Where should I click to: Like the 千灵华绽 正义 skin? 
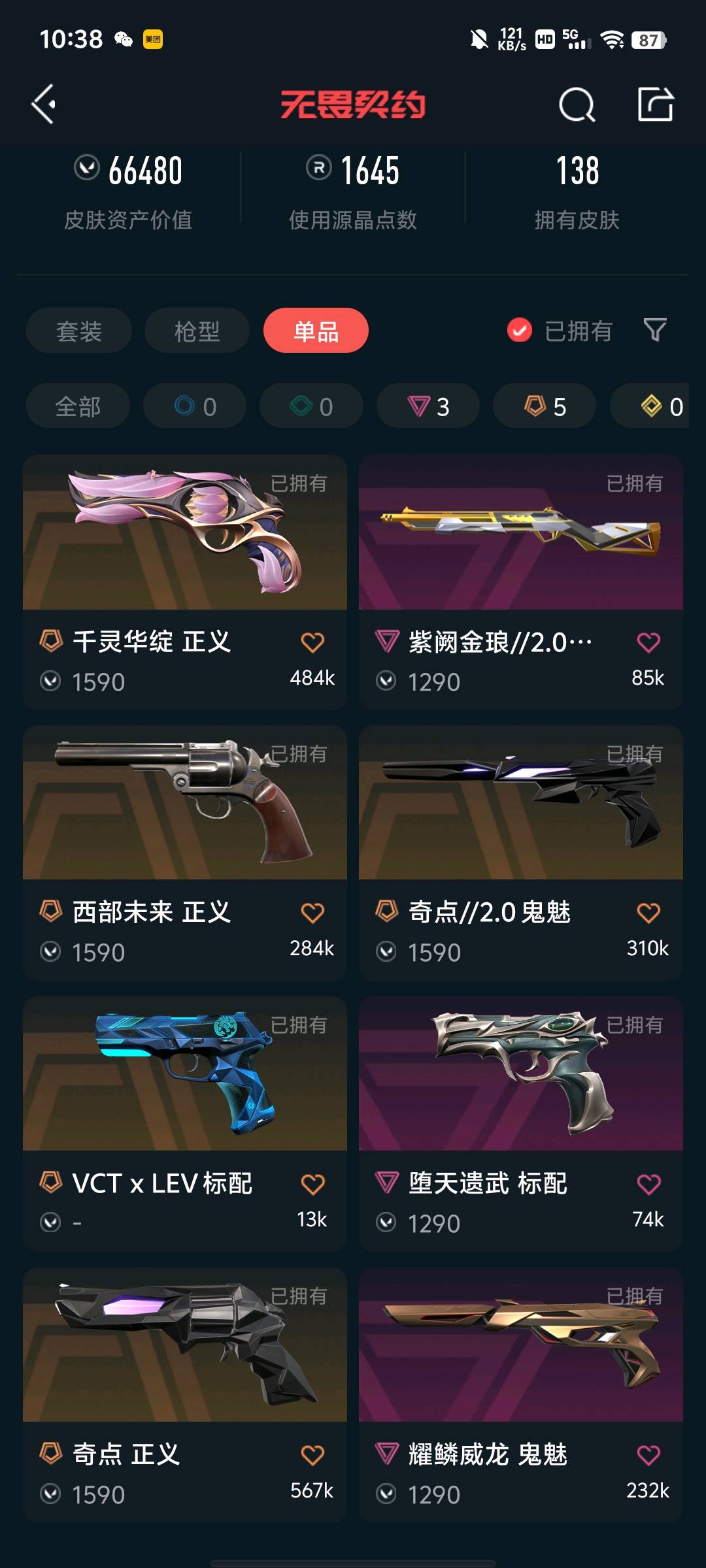point(312,642)
